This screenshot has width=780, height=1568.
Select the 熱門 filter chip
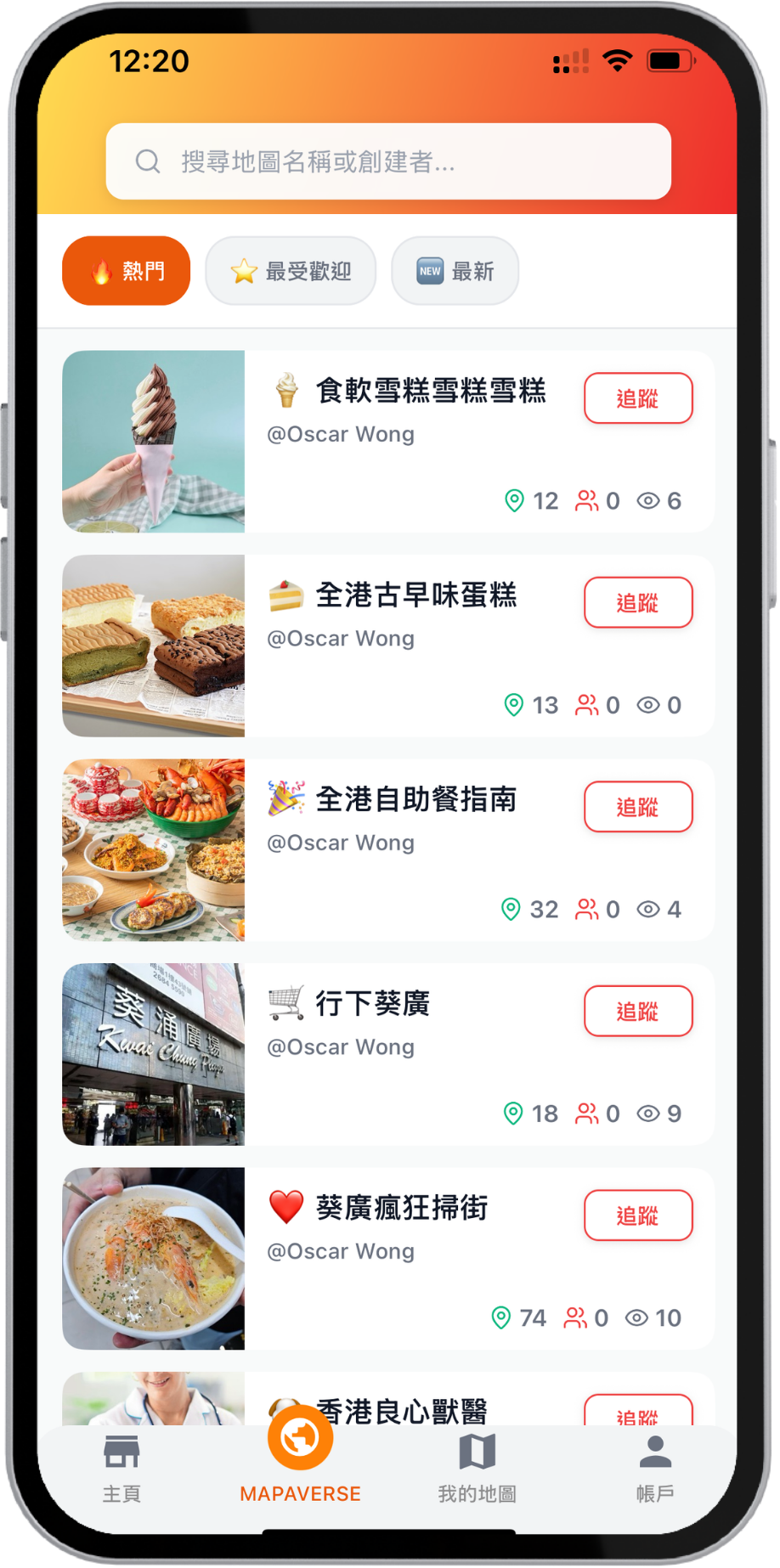tap(127, 271)
